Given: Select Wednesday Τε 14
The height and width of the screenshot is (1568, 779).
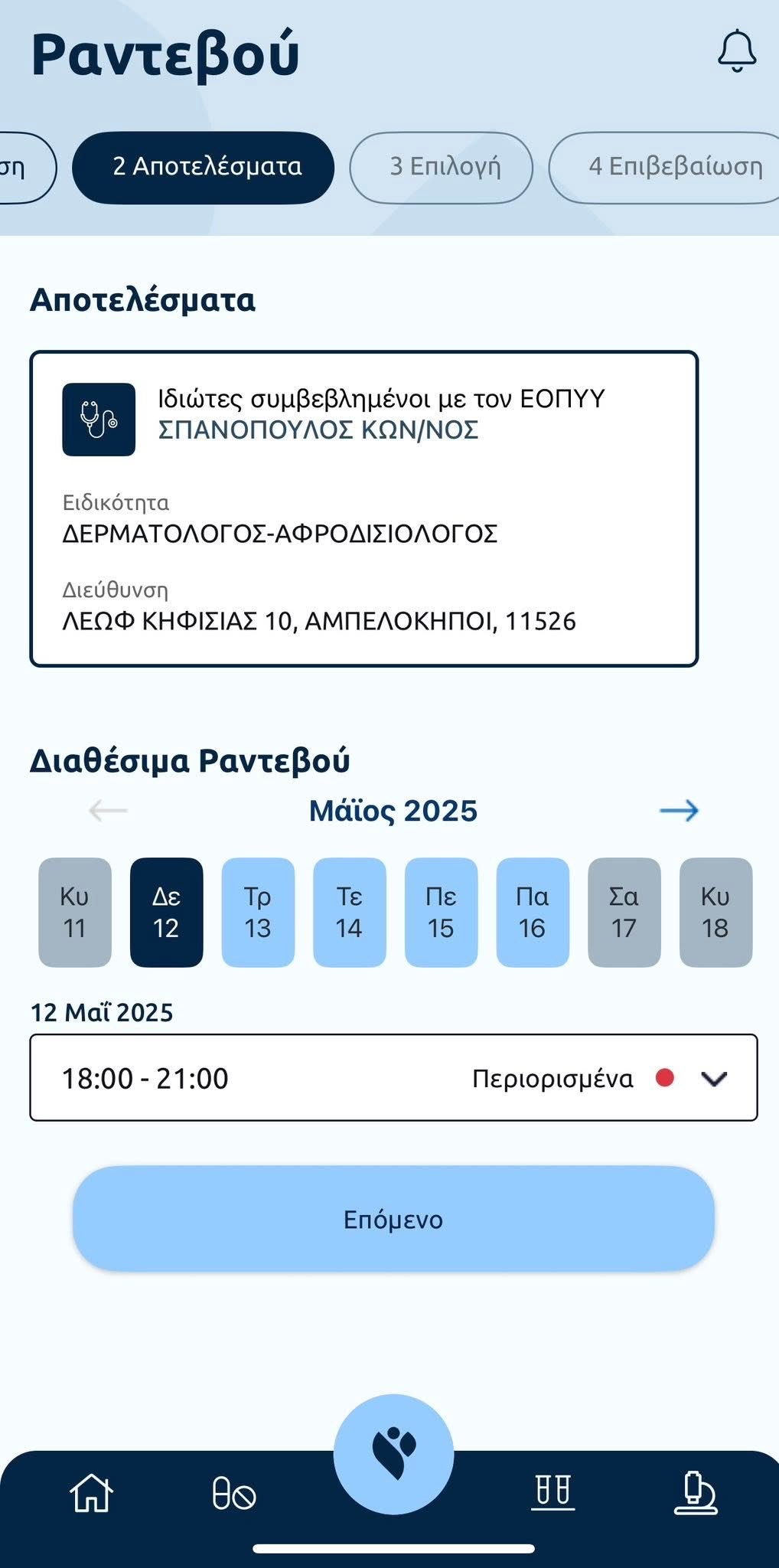Looking at the screenshot, I should pyautogui.click(x=349, y=912).
